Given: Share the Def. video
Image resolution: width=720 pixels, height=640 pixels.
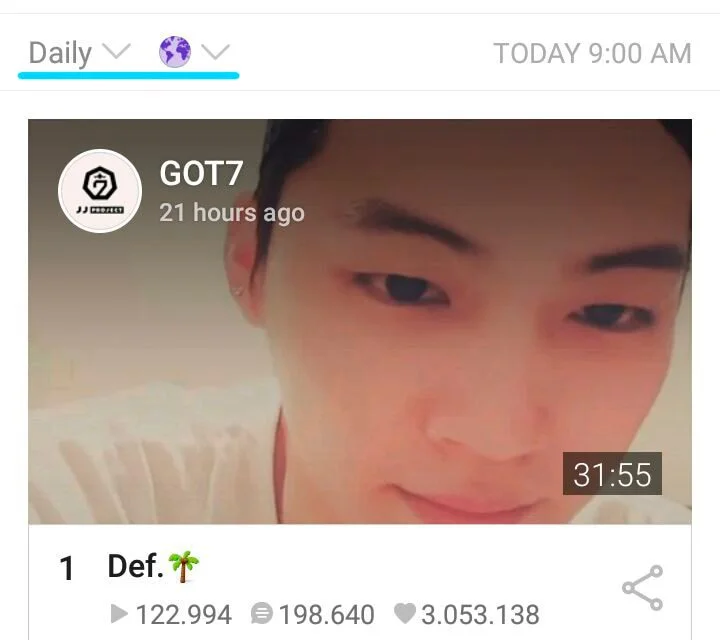Looking at the screenshot, I should pos(642,588).
